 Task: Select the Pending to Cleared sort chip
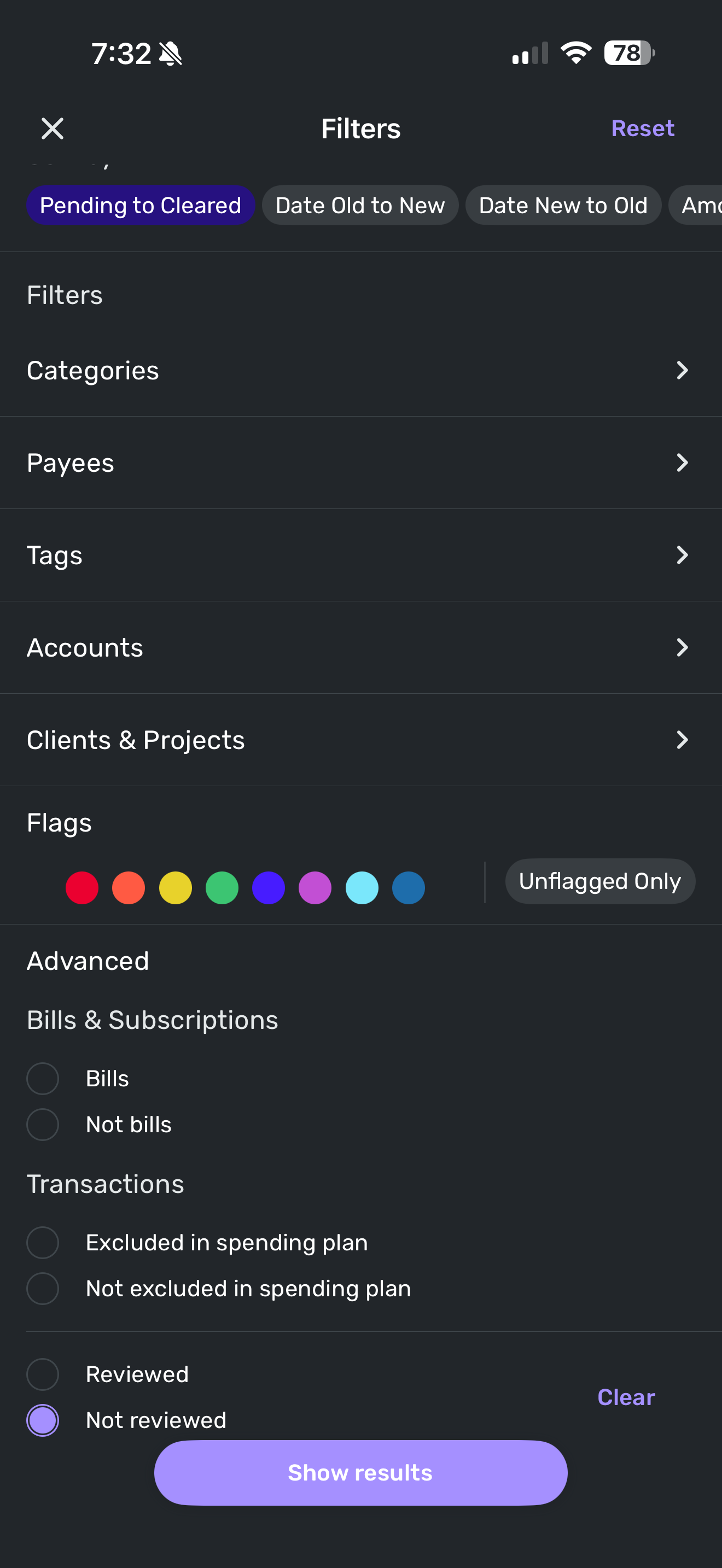[140, 205]
